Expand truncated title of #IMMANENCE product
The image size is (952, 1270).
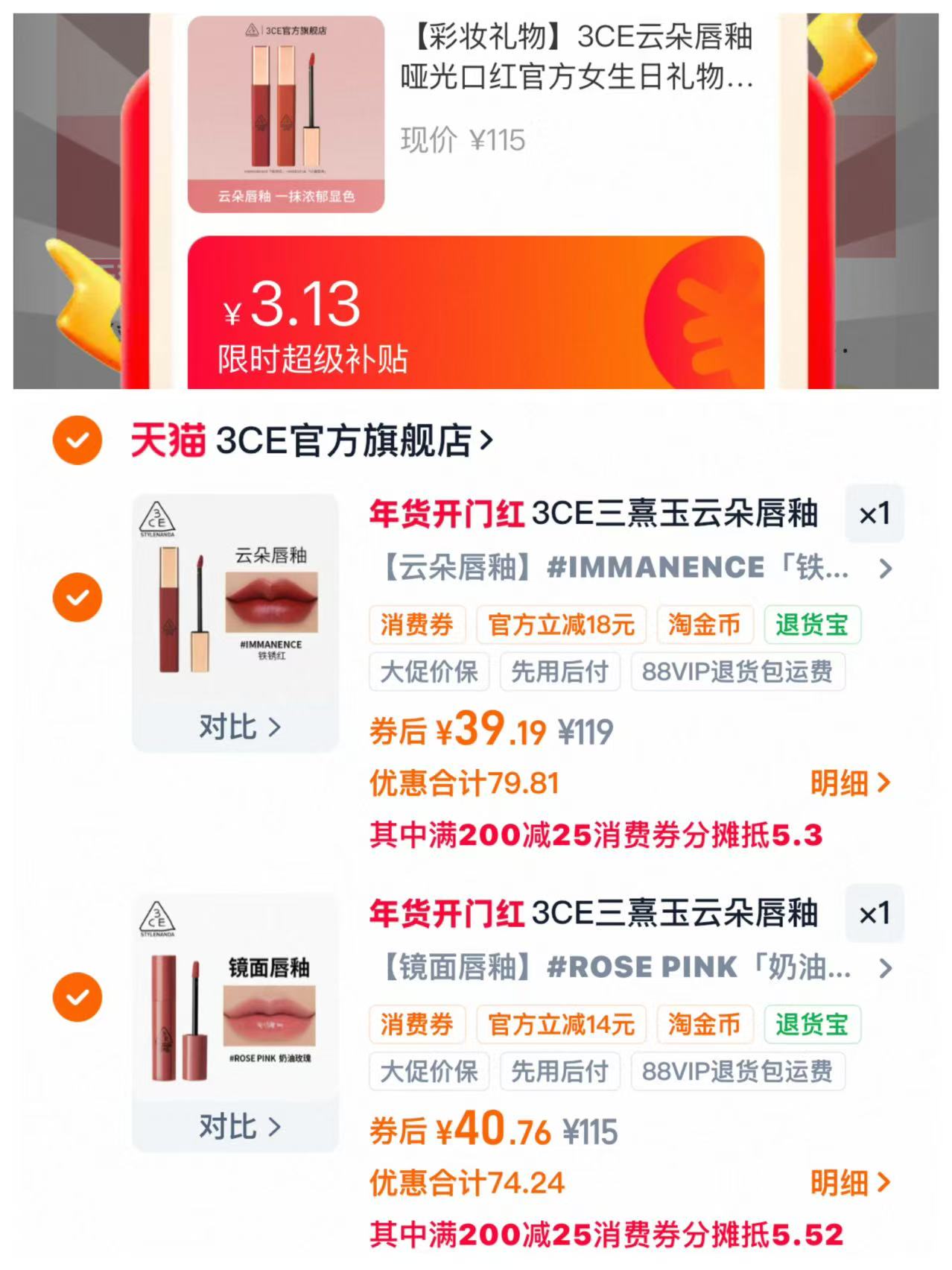point(886,570)
